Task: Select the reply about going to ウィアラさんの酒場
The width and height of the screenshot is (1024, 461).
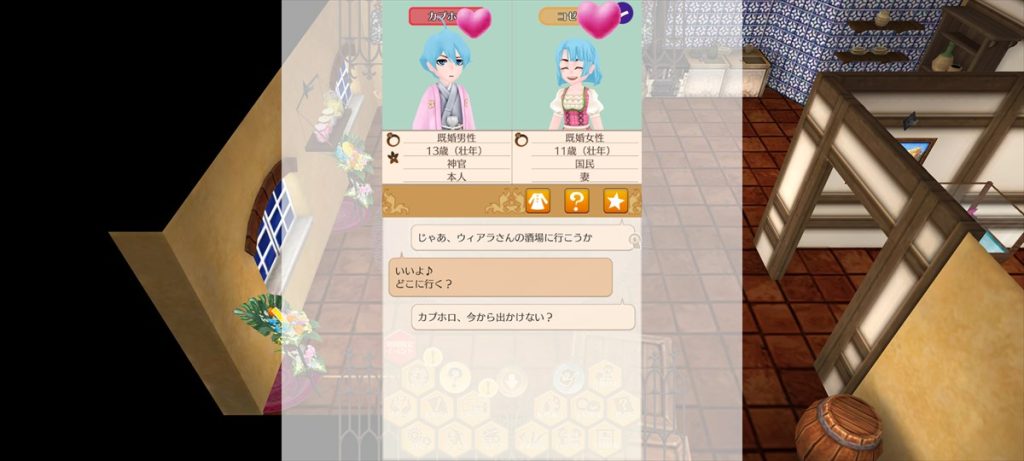Action: [523, 238]
